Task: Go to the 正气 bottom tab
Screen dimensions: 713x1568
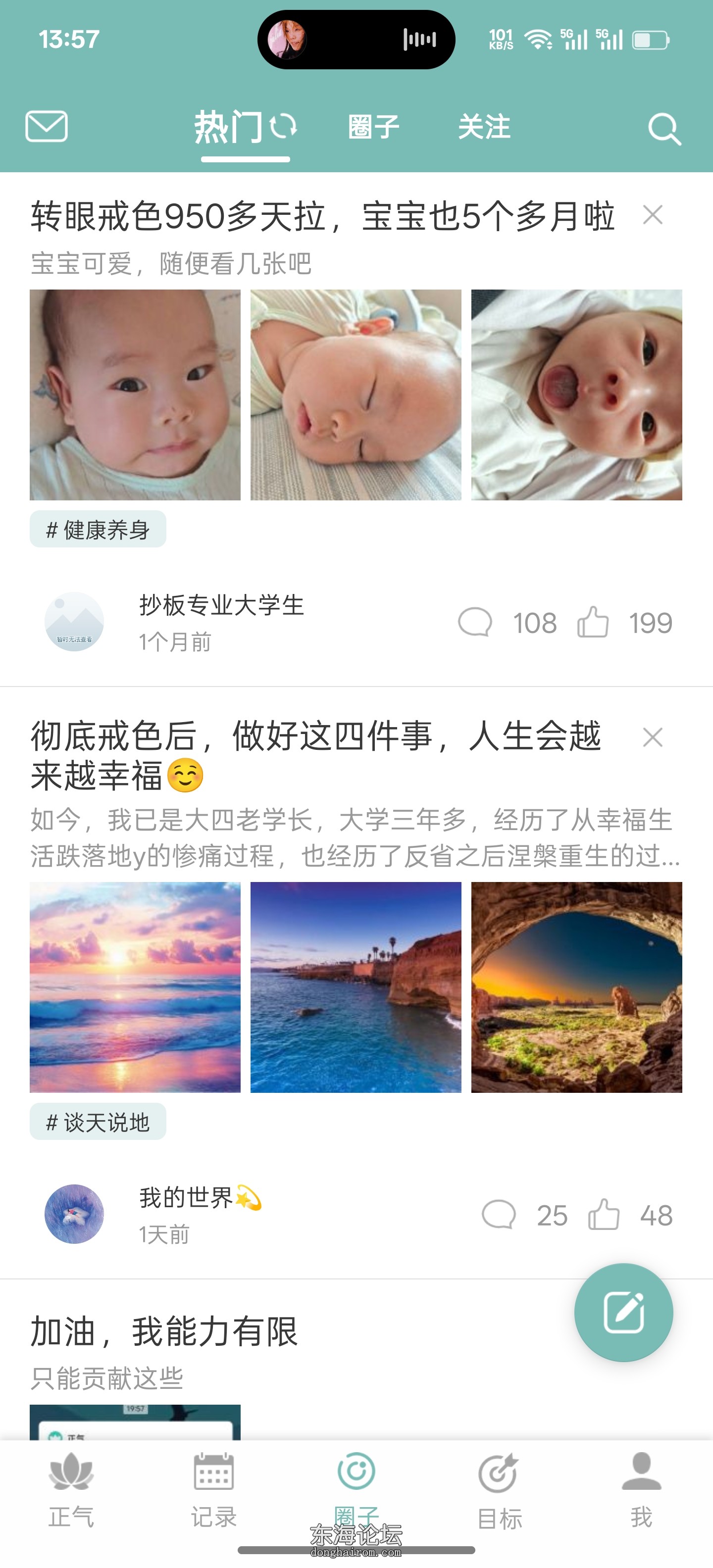Action: (x=71, y=1488)
